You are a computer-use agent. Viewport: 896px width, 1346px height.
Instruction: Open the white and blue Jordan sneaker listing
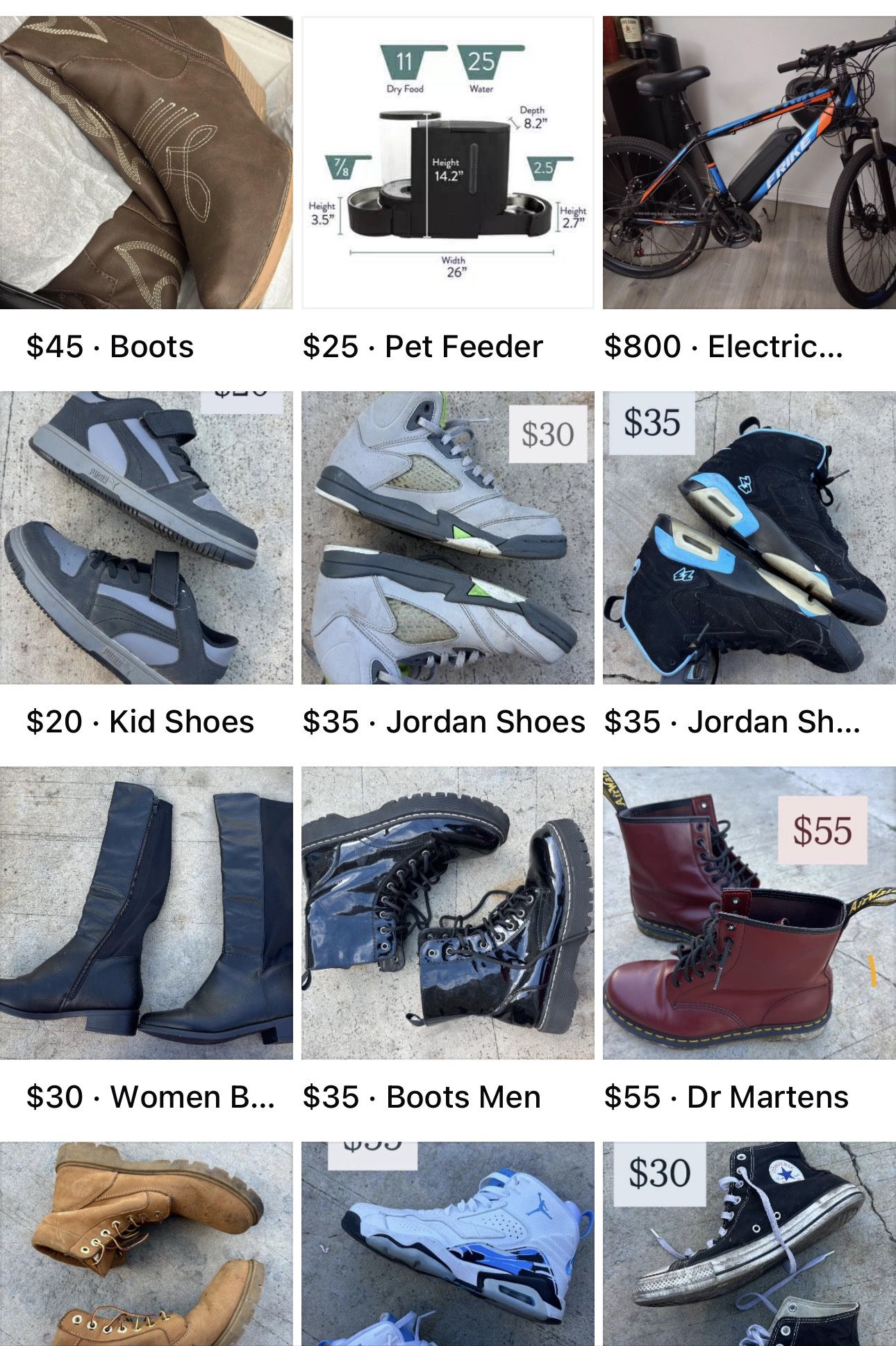point(448,1244)
